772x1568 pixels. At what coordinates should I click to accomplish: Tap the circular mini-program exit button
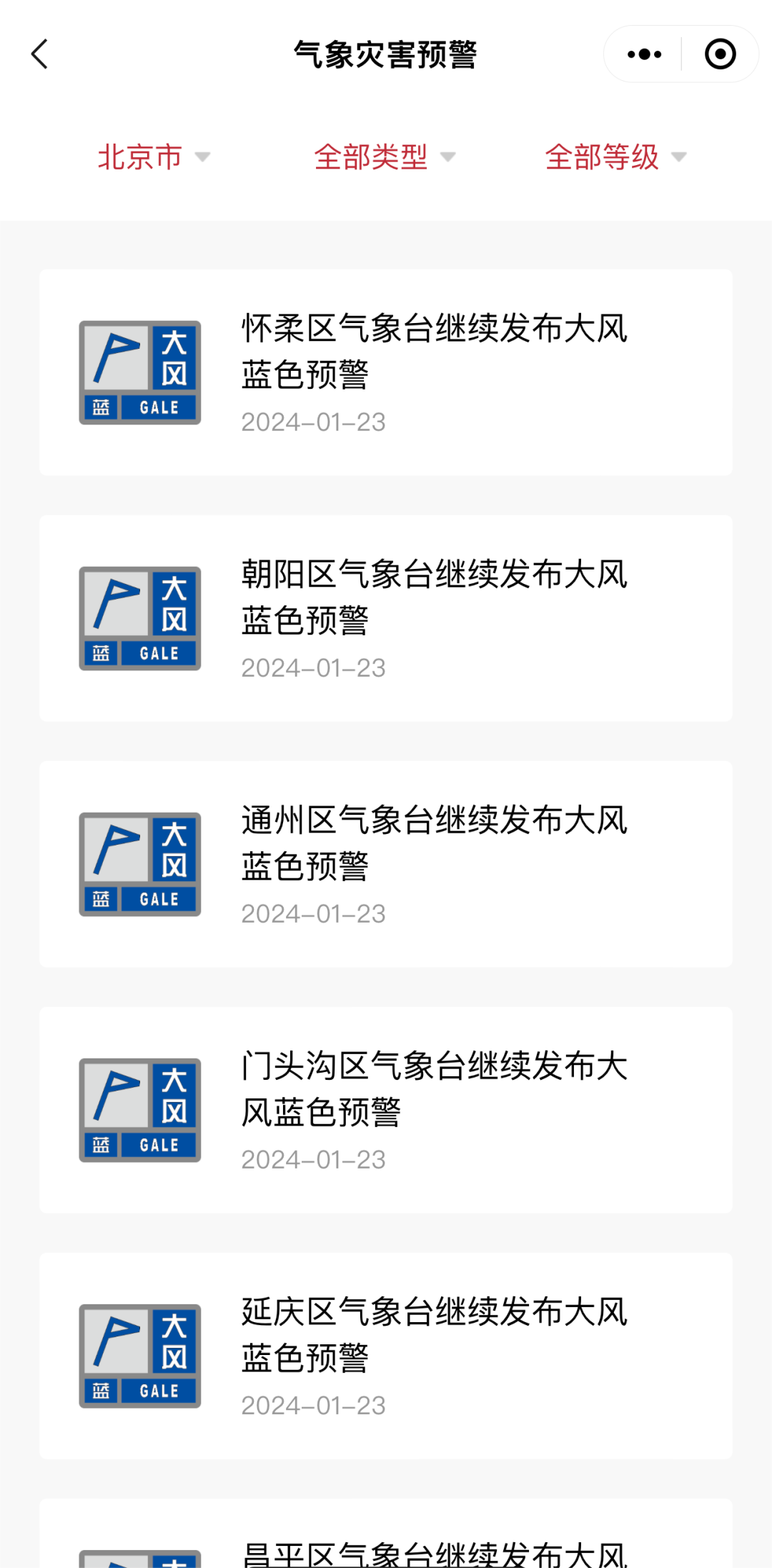pos(720,54)
